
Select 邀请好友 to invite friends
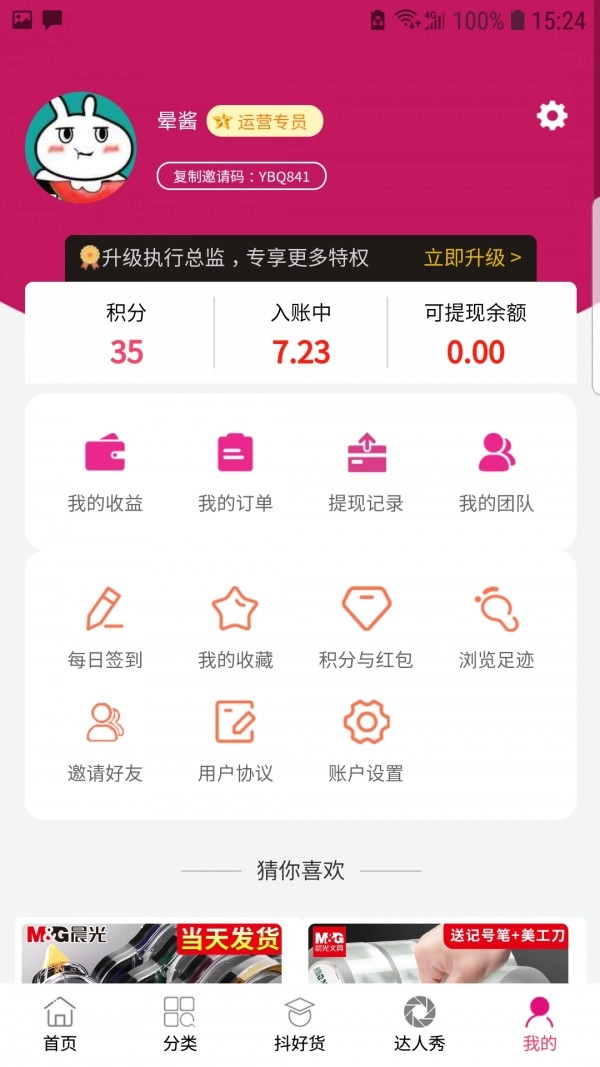[105, 741]
